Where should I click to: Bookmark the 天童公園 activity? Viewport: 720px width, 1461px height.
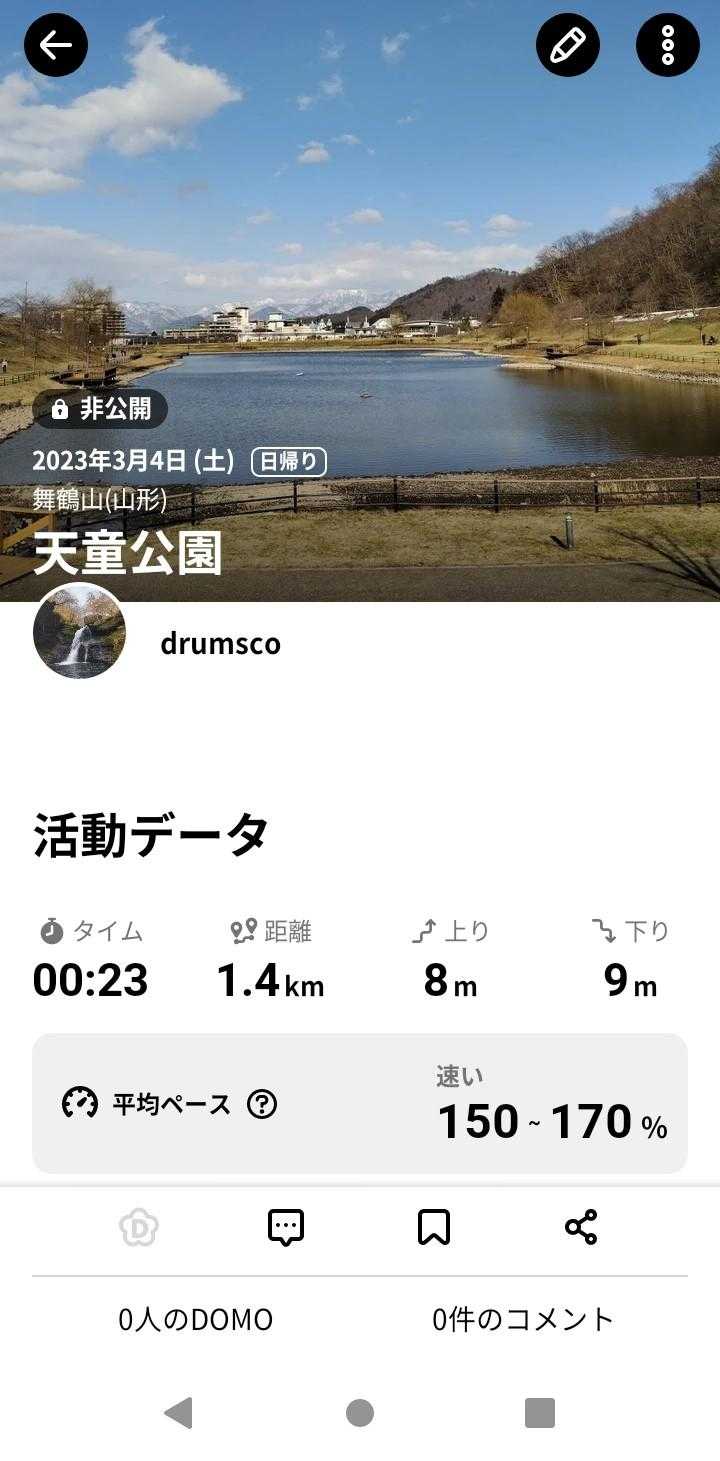(434, 1227)
